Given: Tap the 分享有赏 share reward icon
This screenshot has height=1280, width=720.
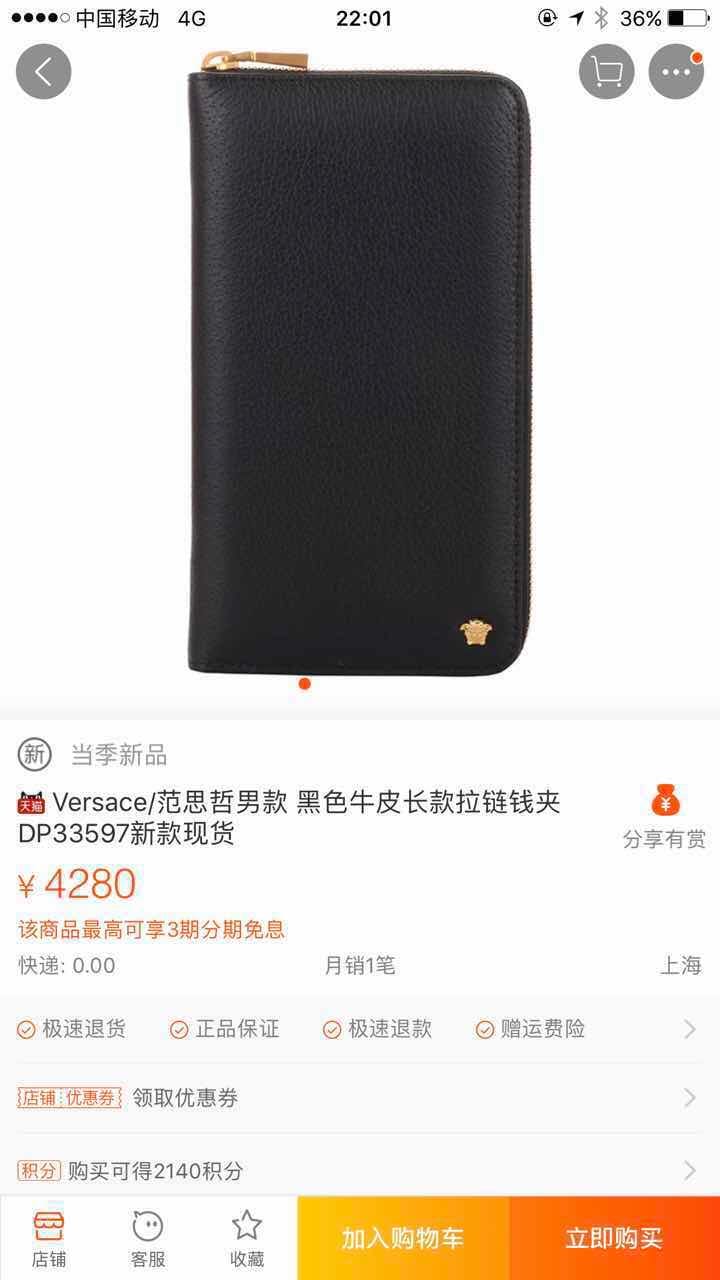Looking at the screenshot, I should point(664,815).
